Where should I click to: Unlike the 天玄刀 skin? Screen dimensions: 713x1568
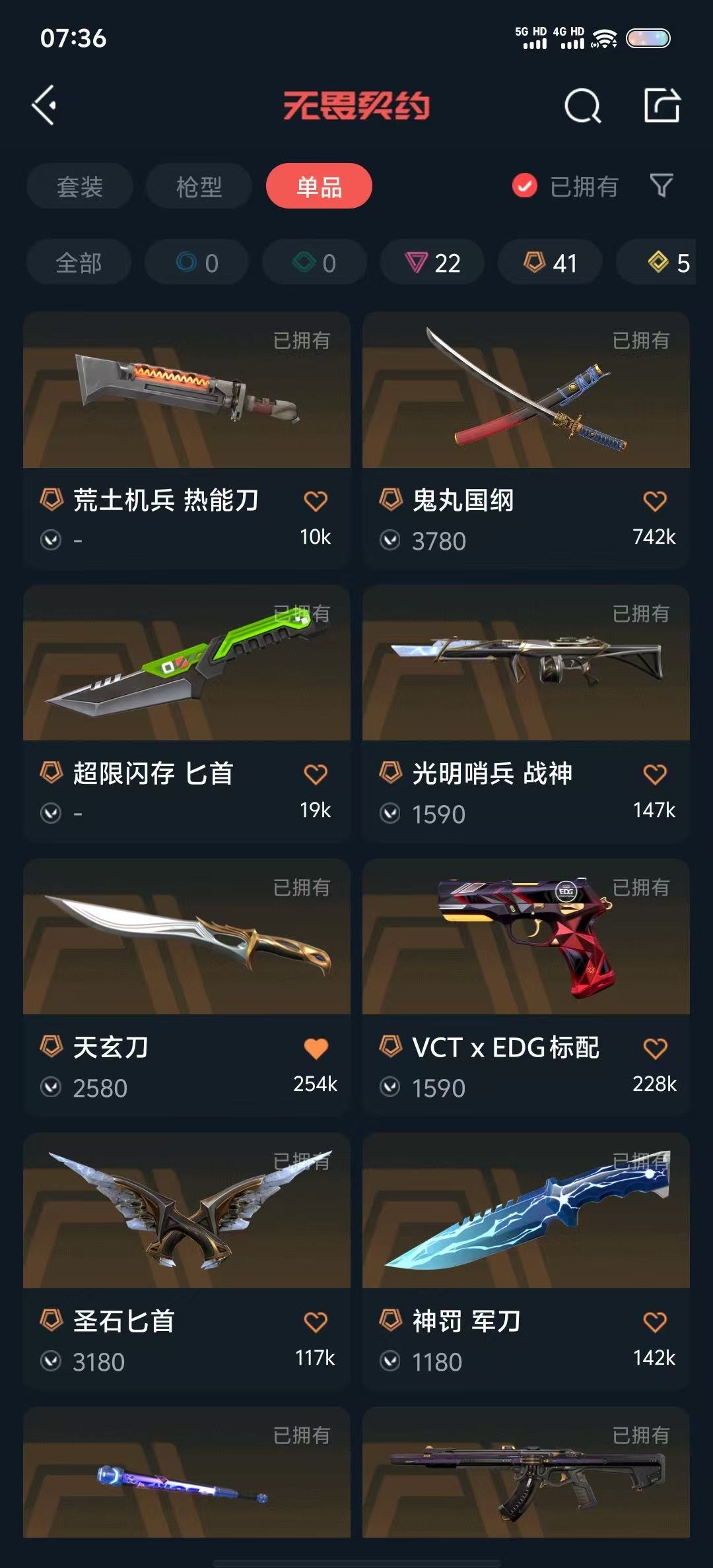[316, 1048]
